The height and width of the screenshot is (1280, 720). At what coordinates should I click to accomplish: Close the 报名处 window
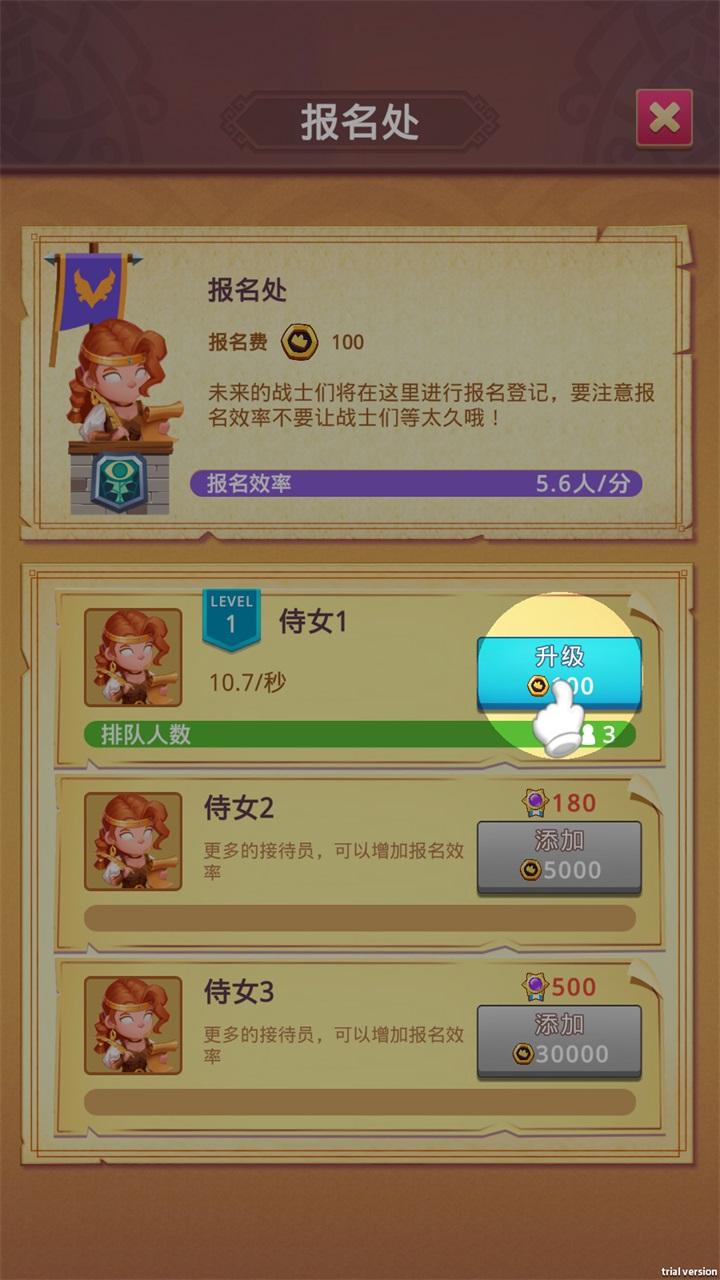pos(664,119)
